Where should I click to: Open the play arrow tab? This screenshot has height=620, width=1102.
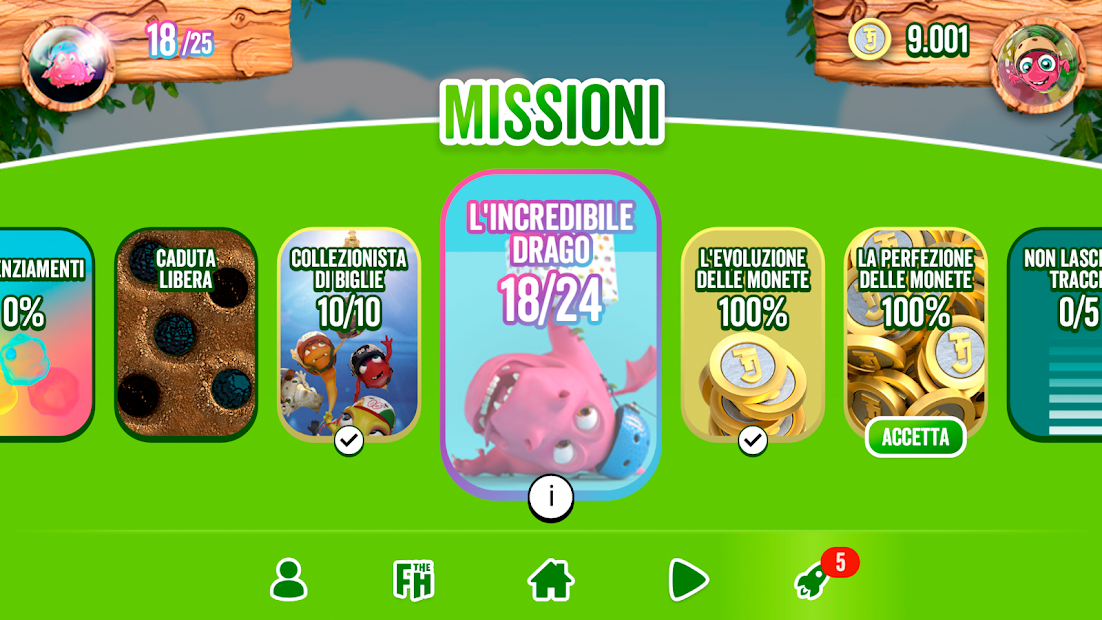[688, 580]
